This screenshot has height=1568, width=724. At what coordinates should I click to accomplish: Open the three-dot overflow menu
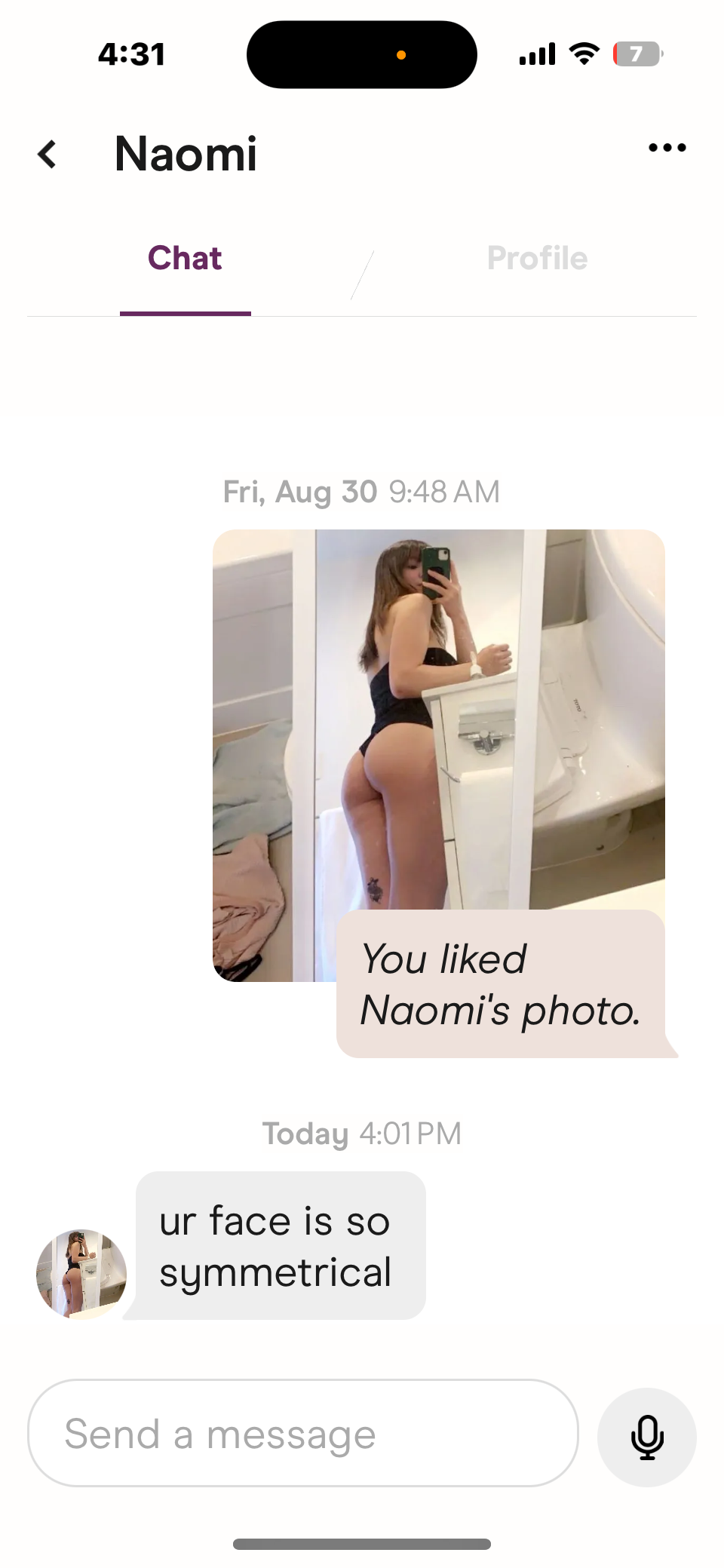667,148
